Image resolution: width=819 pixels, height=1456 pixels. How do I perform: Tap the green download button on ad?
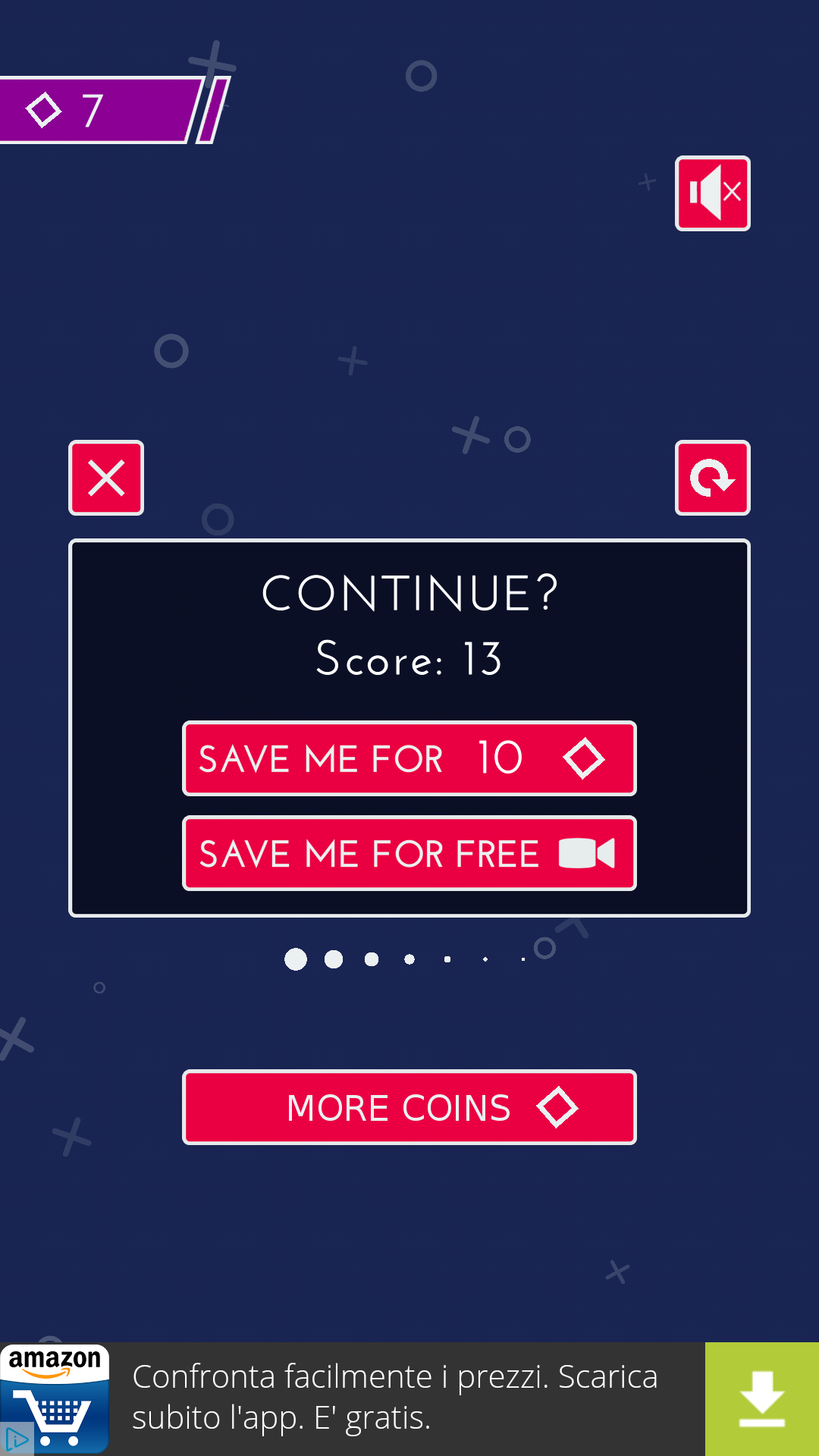tap(762, 1399)
